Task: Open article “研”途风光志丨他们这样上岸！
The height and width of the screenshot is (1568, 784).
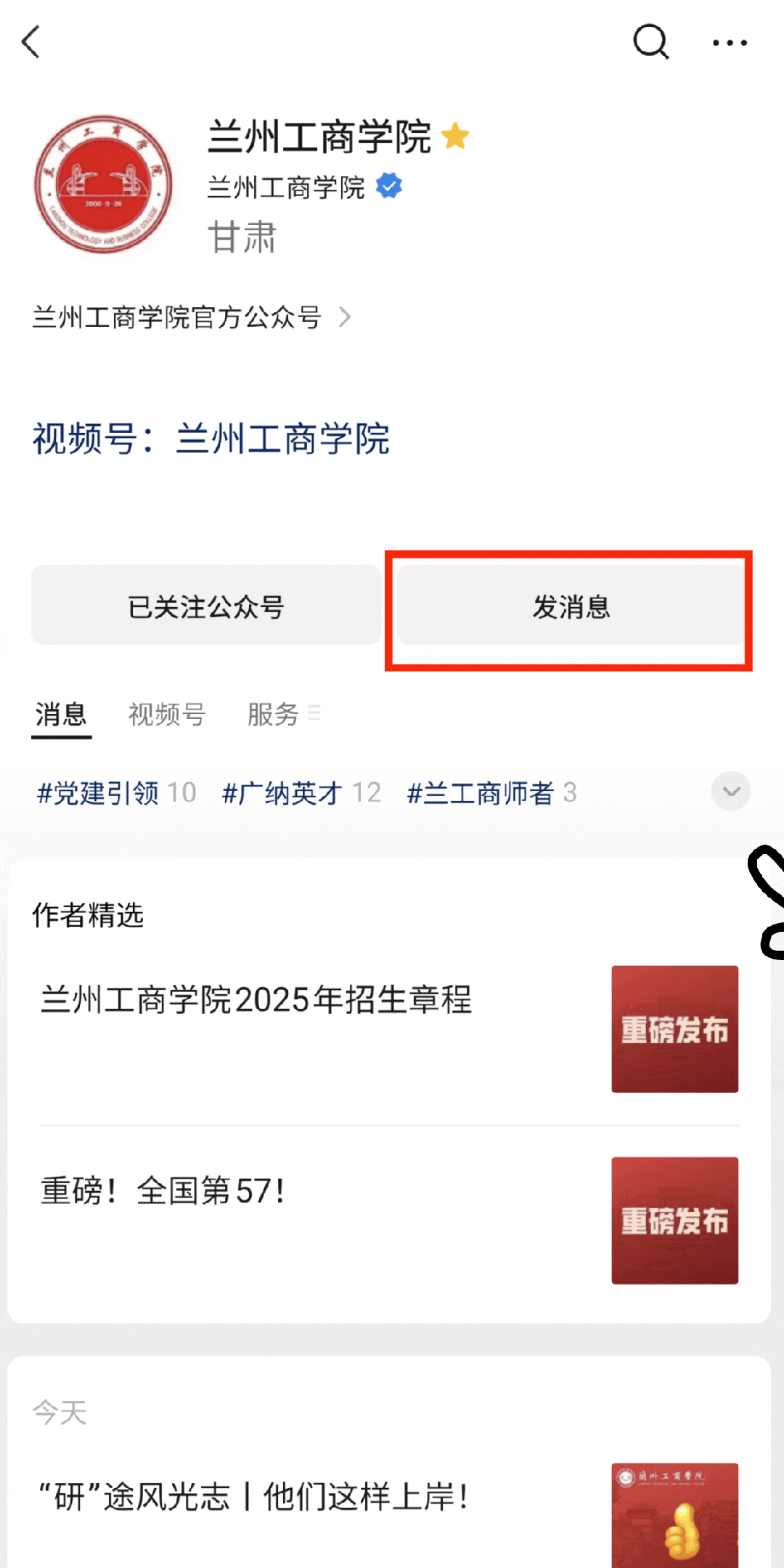Action: (x=253, y=1498)
